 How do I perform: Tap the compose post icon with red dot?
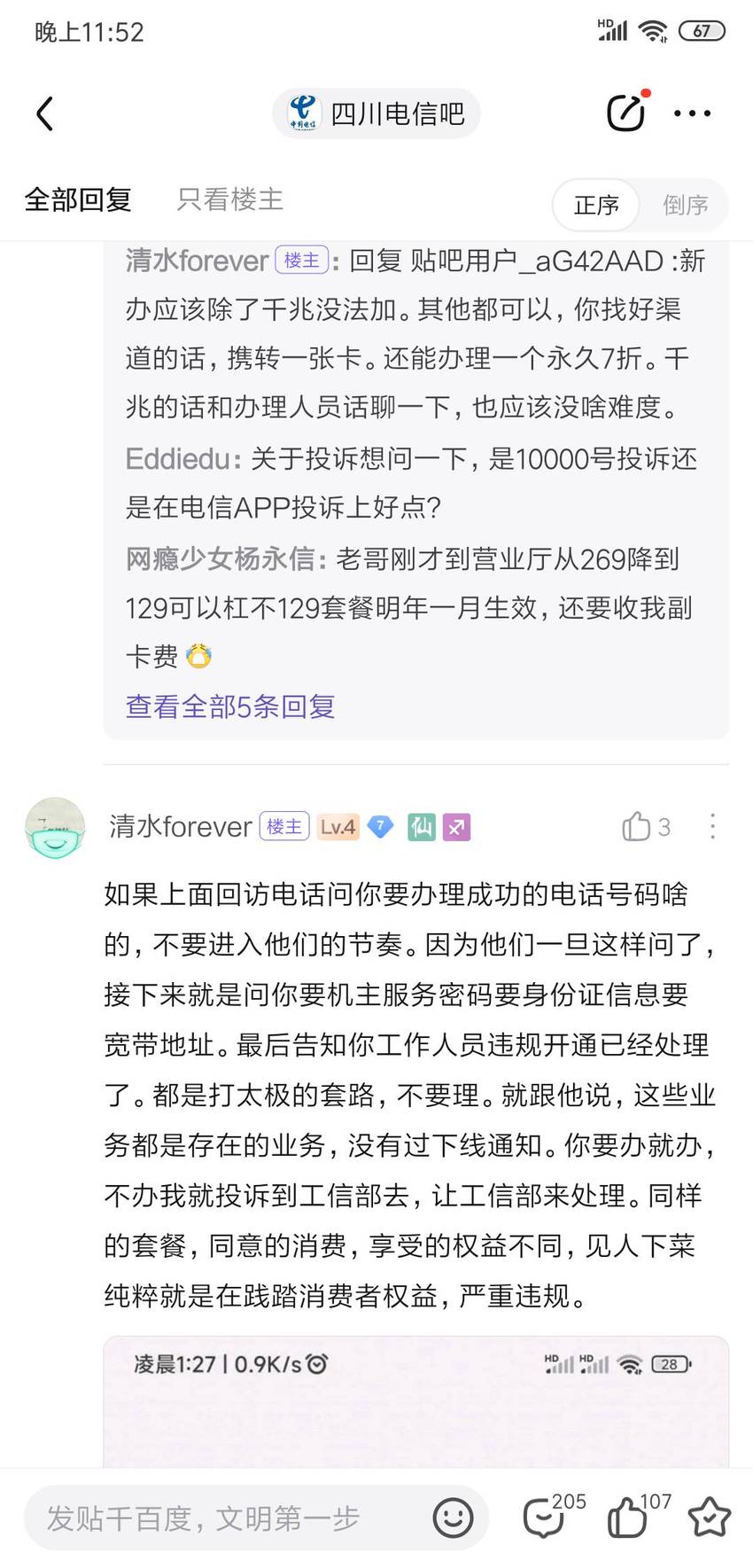627,112
